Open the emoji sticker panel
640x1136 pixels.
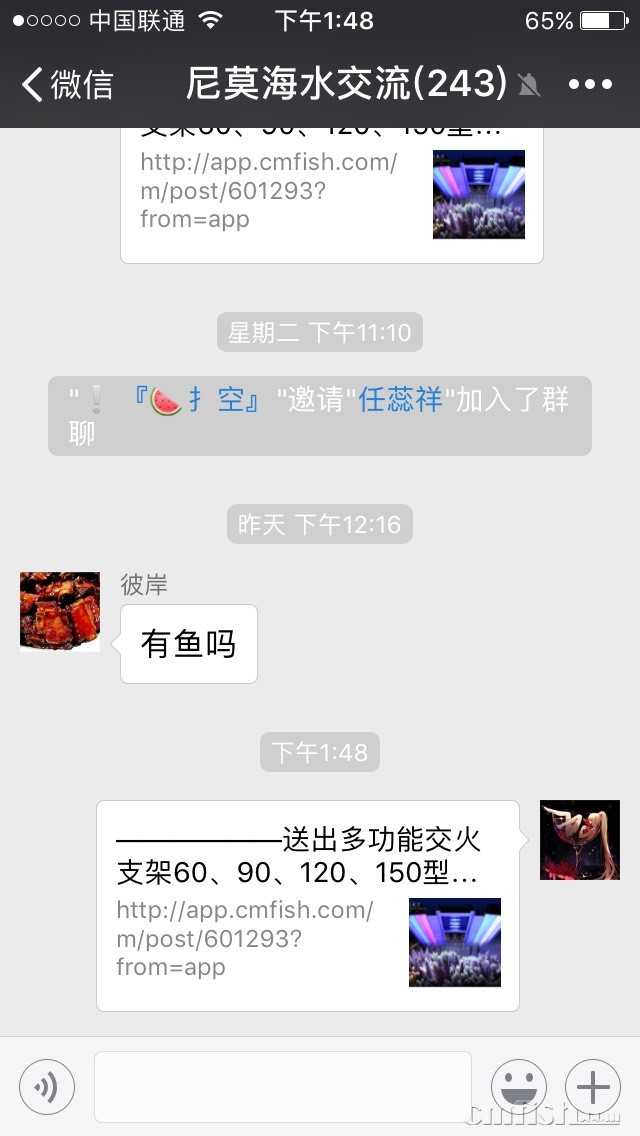519,1086
